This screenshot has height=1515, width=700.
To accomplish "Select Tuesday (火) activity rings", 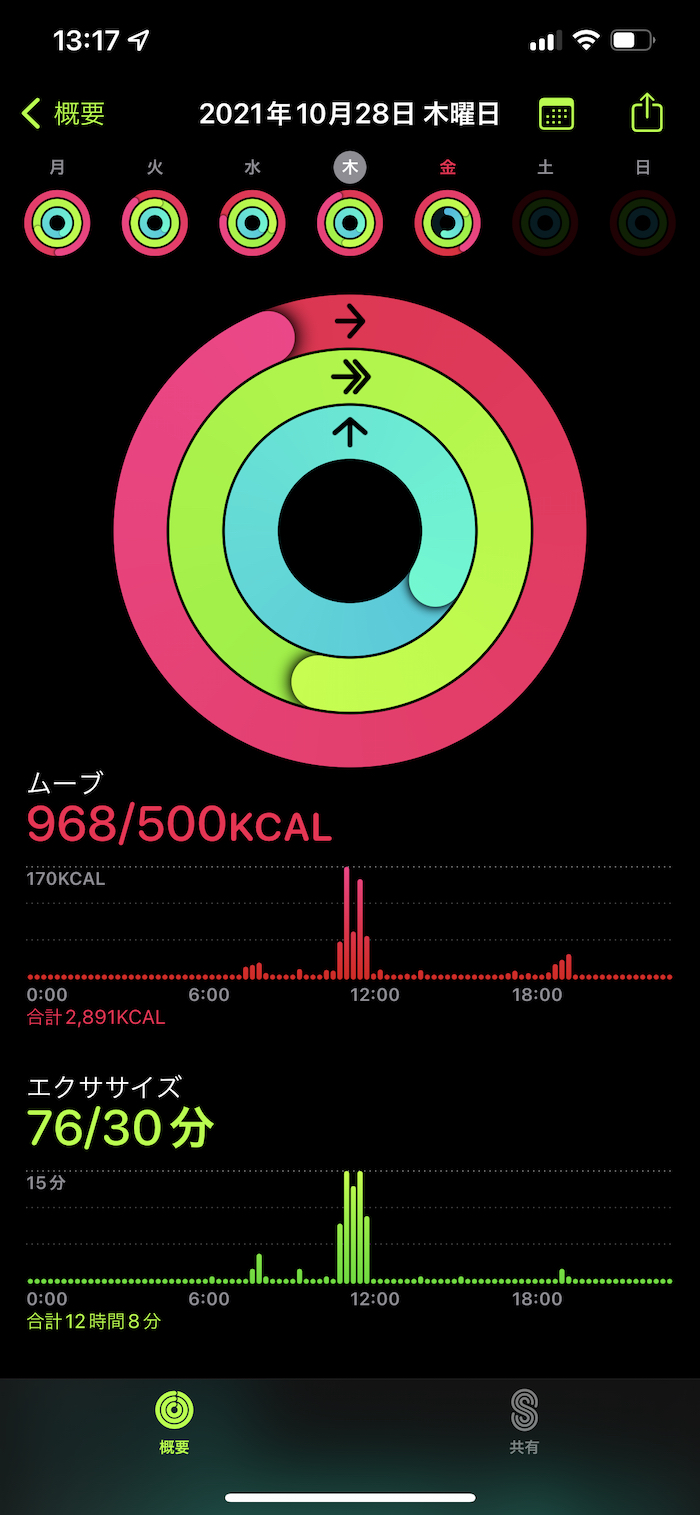I will [x=155, y=222].
